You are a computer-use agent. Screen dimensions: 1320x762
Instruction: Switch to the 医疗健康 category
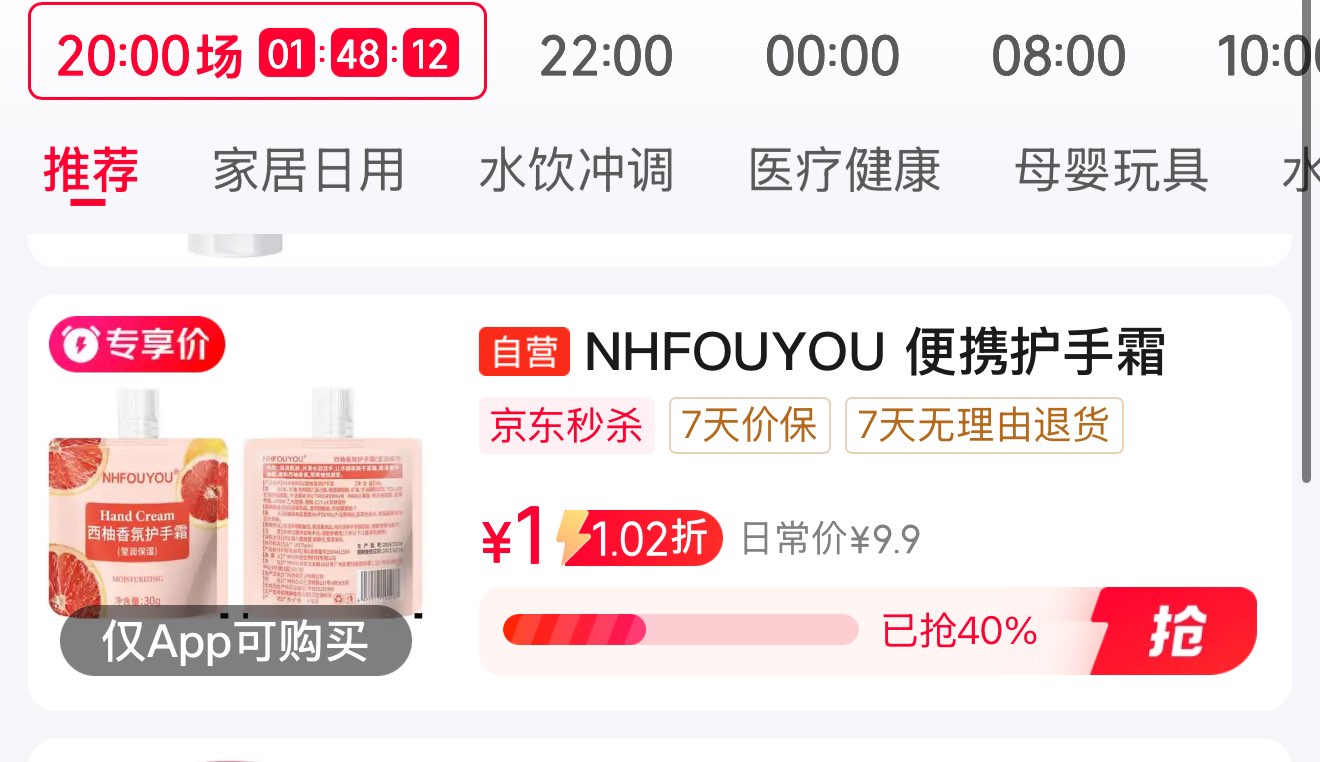845,170
